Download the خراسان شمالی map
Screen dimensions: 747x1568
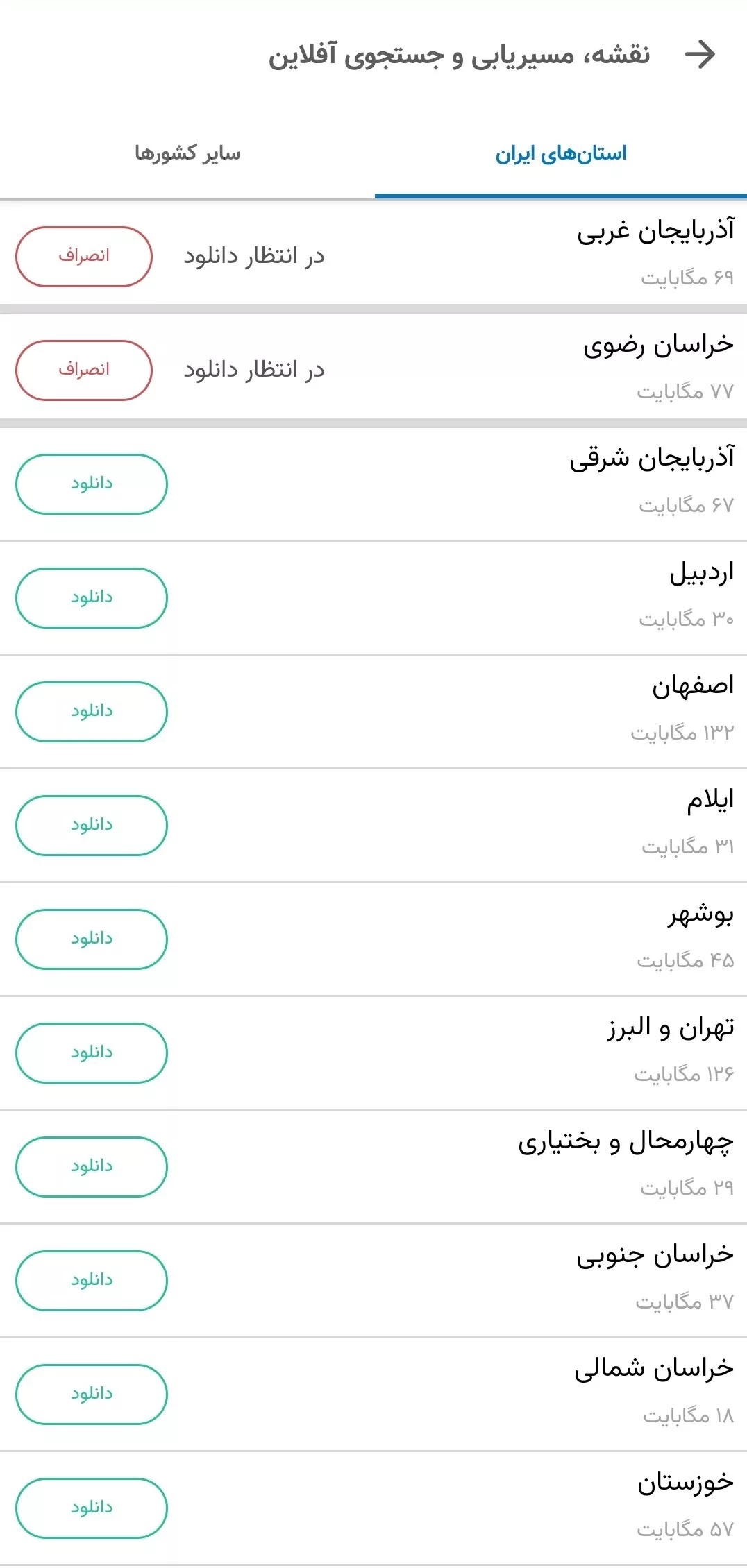[x=92, y=1392]
